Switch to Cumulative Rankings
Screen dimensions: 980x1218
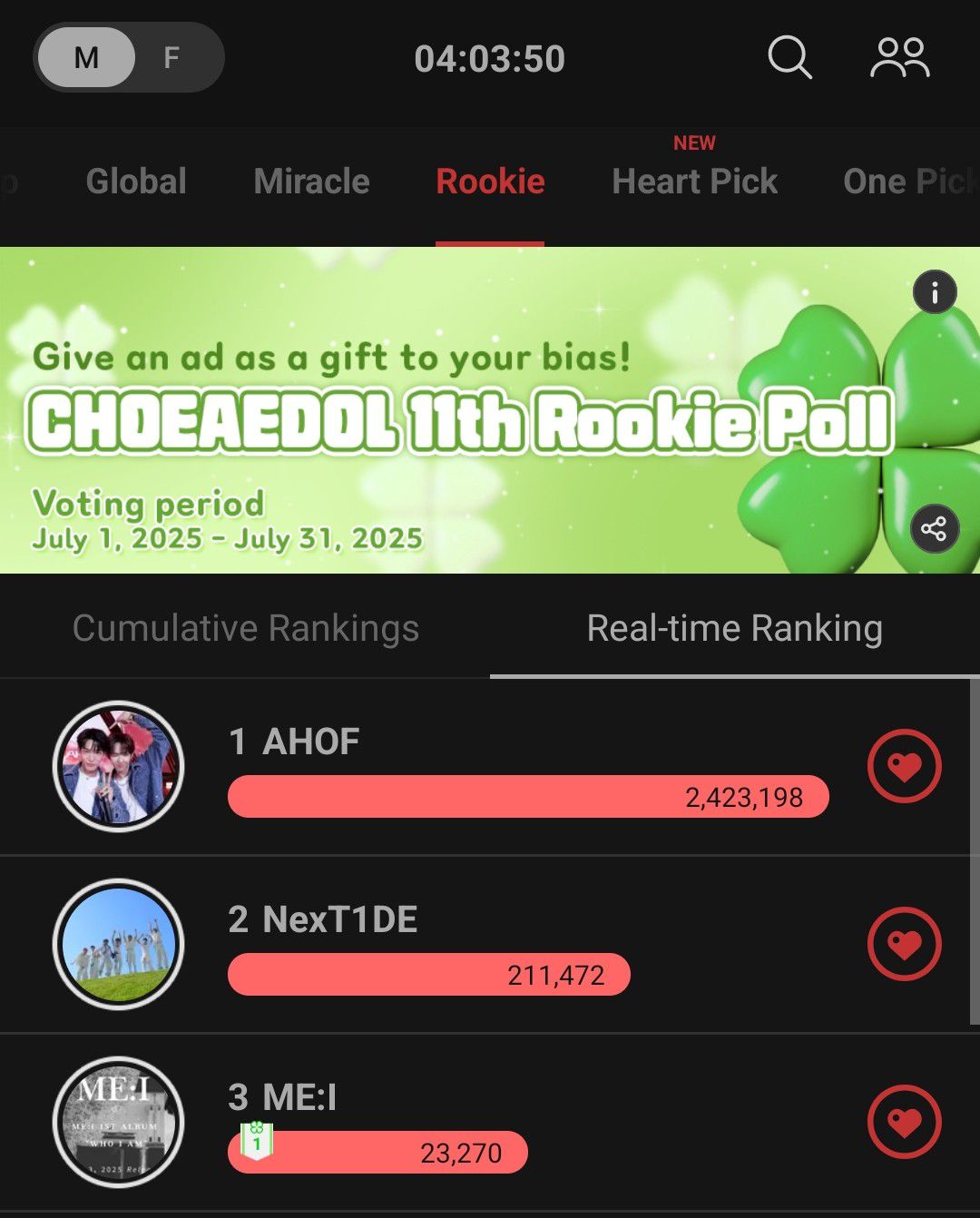coord(245,628)
